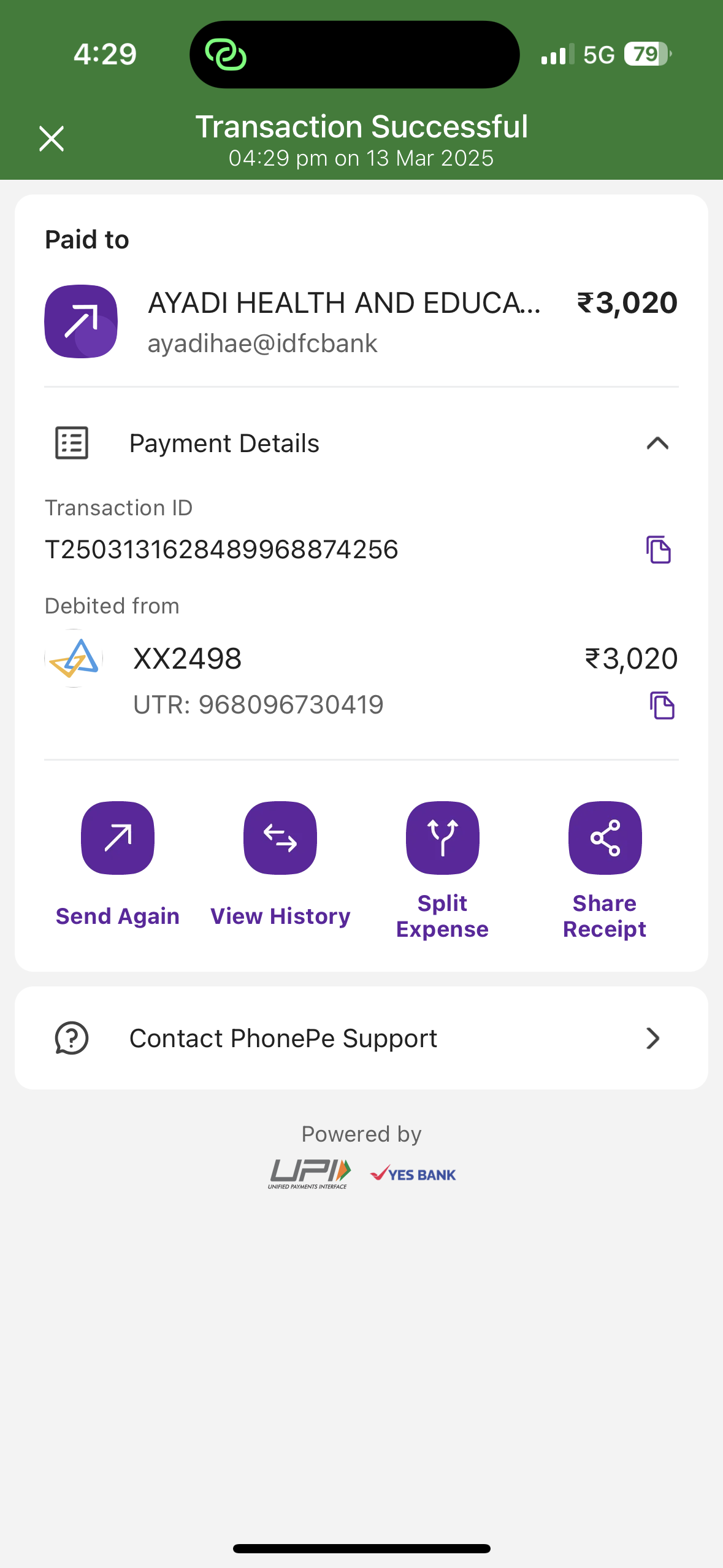
Task: Open View History
Action: click(280, 838)
